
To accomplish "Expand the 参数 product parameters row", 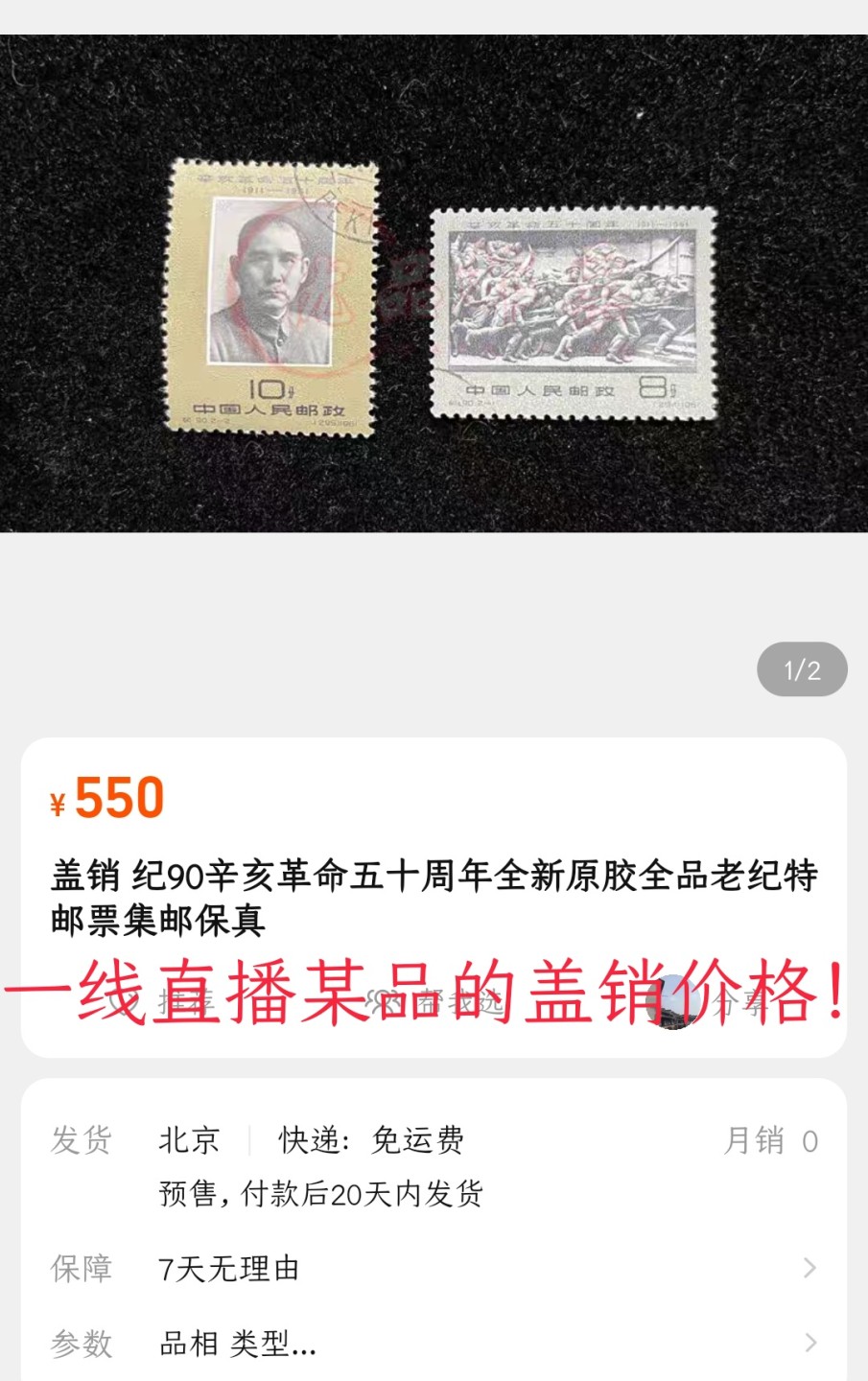I will point(434,1343).
